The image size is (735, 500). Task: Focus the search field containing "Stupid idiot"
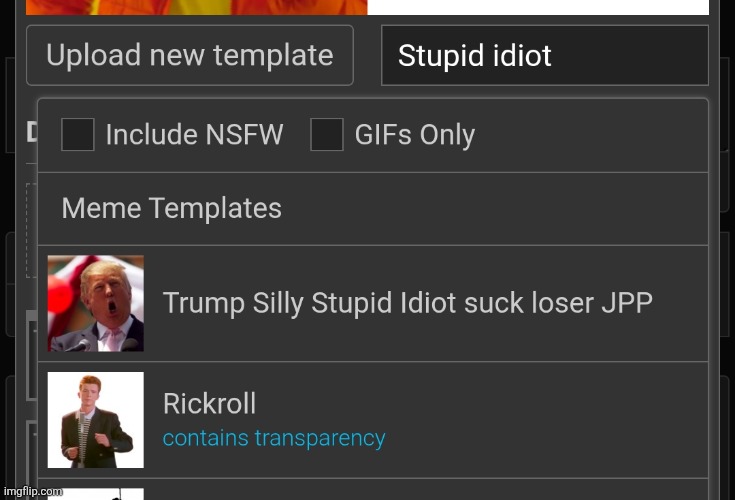(544, 56)
